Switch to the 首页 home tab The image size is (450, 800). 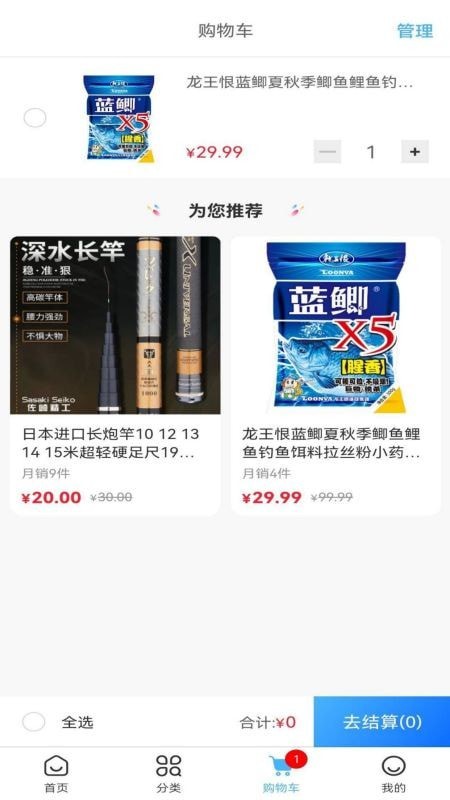(x=56, y=773)
